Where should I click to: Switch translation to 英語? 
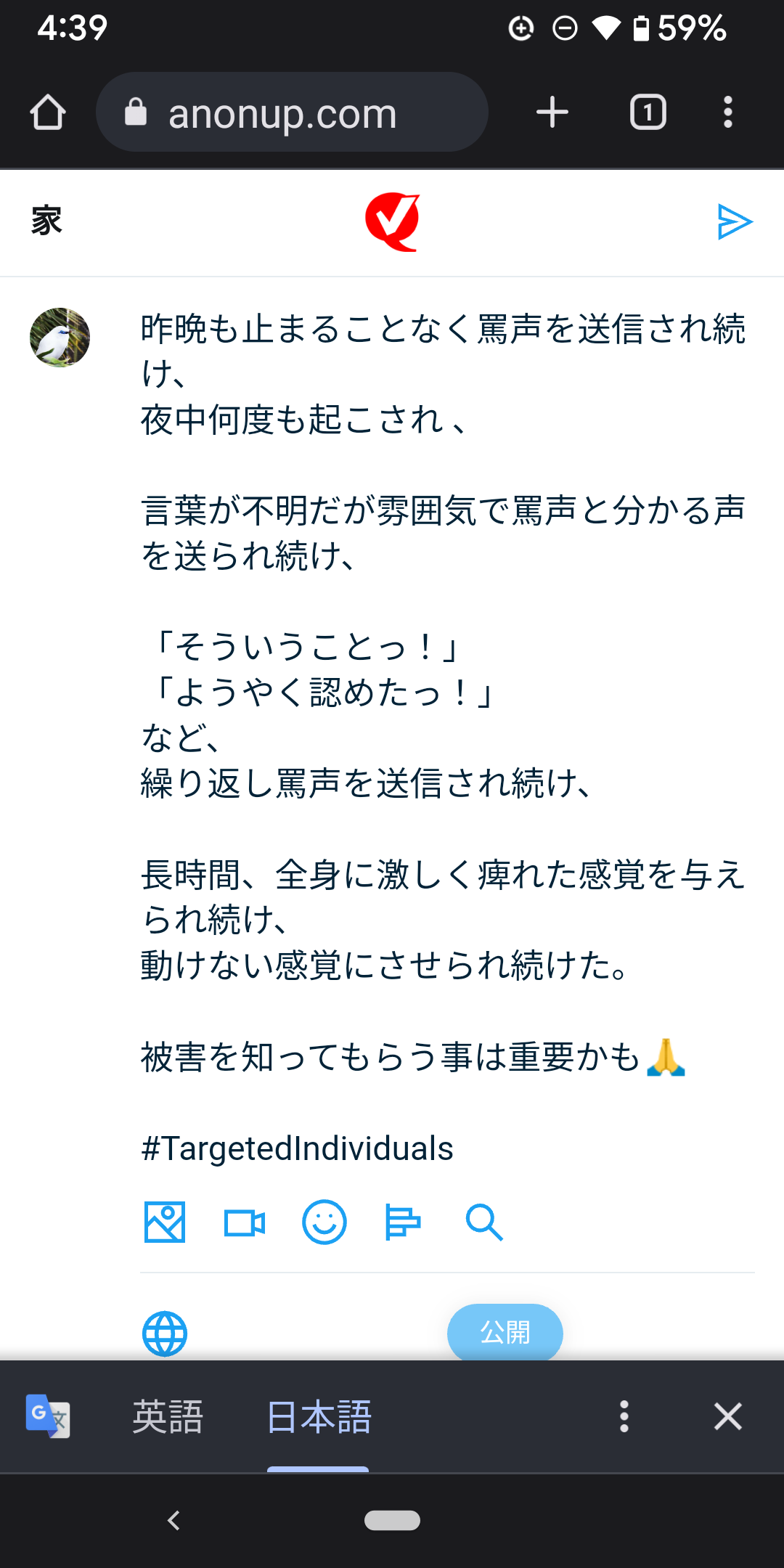coord(168,1416)
